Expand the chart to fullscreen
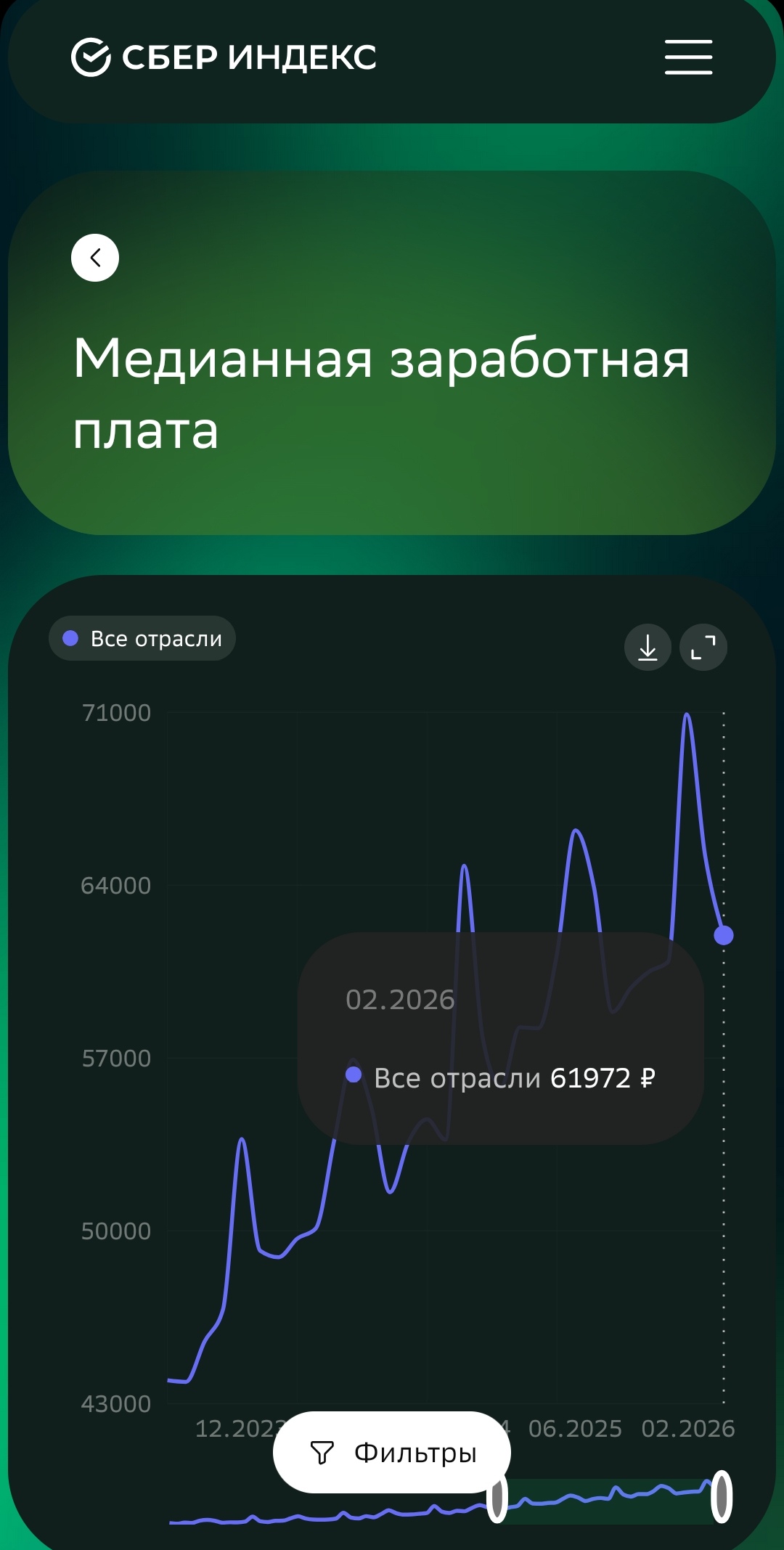784x1550 pixels. [x=703, y=647]
